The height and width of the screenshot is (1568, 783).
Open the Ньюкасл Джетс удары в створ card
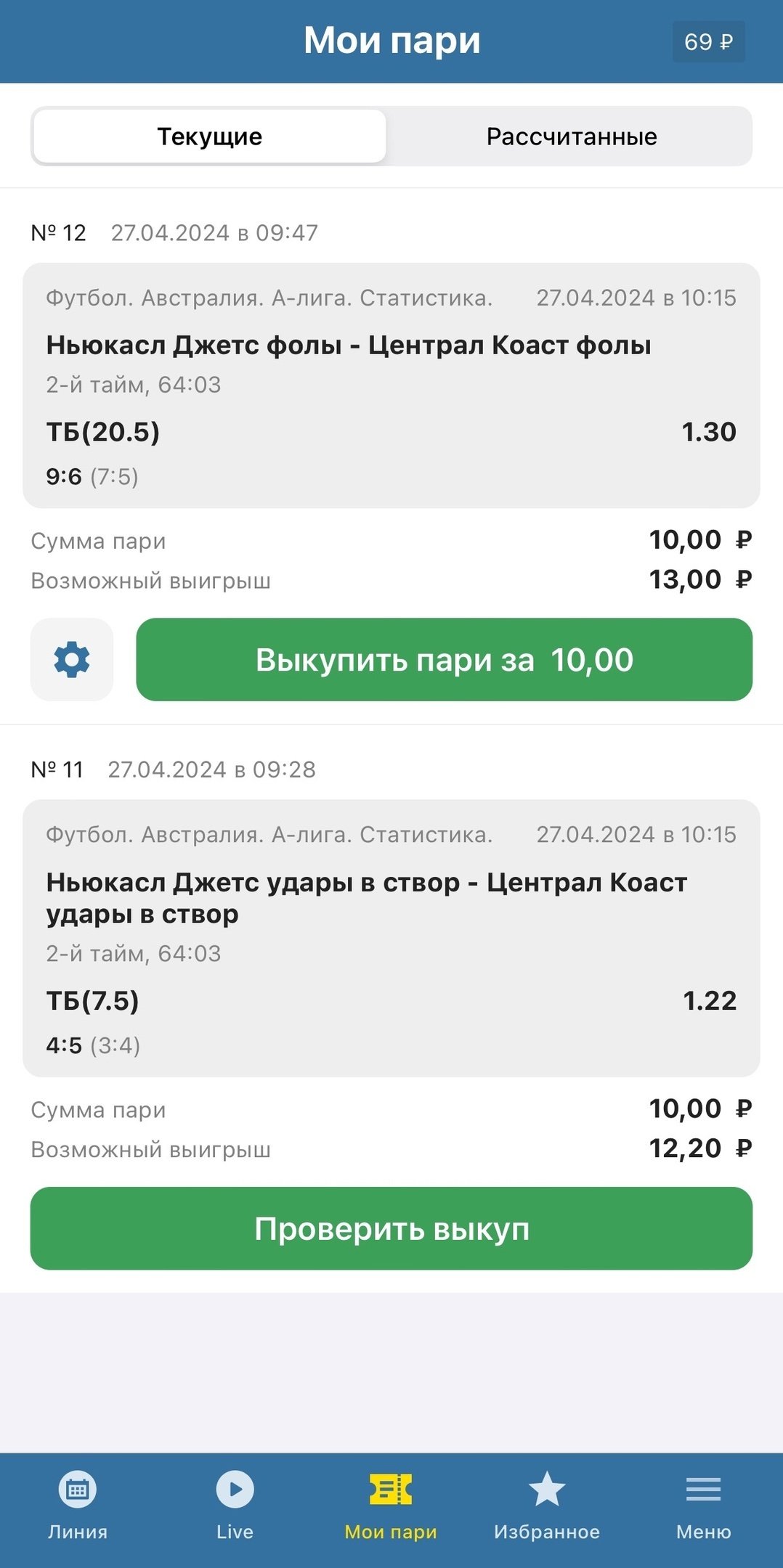pos(391,938)
